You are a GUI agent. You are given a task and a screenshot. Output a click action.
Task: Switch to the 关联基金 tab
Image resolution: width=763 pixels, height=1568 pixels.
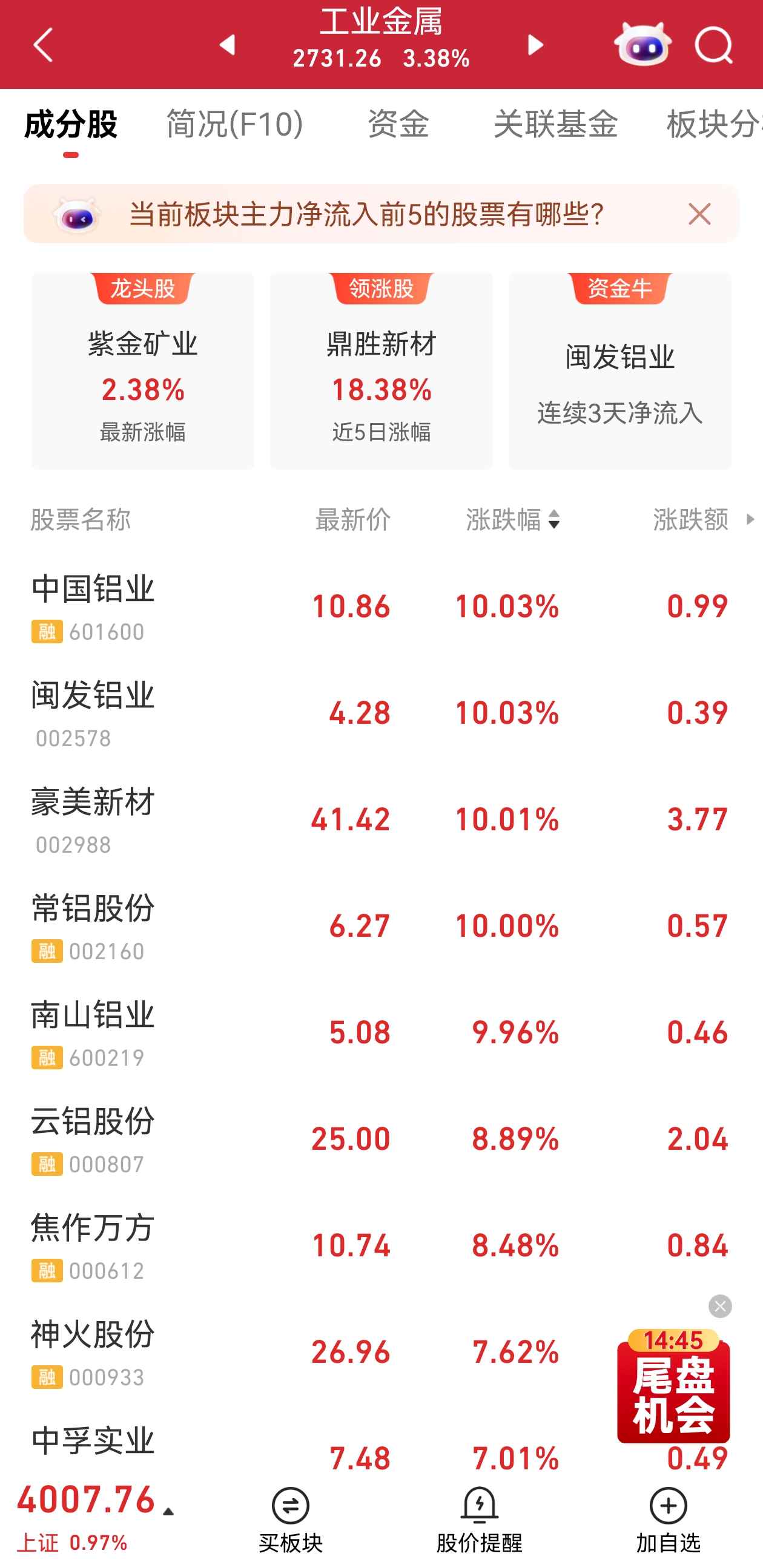tap(555, 124)
